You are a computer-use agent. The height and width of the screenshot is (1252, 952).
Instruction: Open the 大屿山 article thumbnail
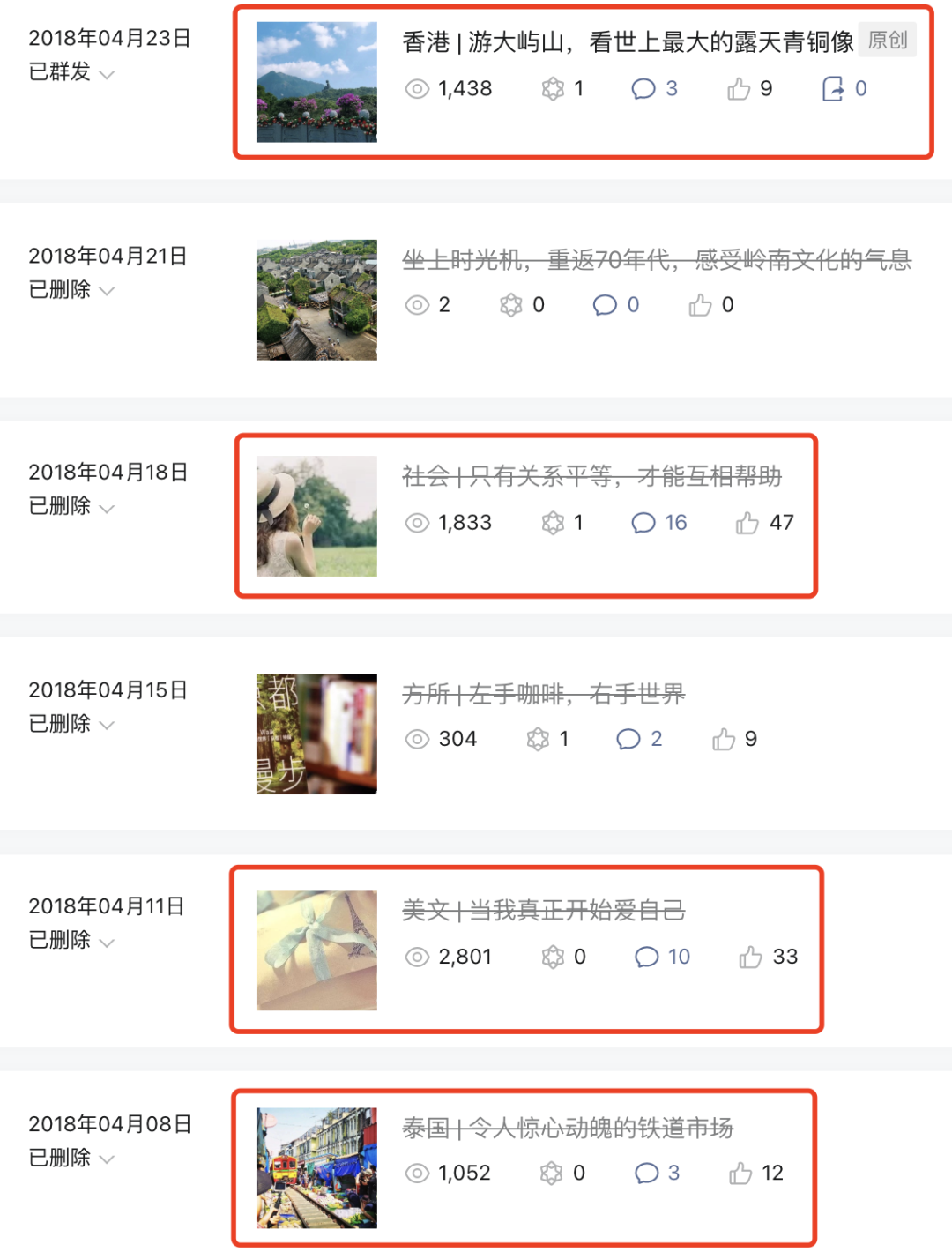pos(316,82)
